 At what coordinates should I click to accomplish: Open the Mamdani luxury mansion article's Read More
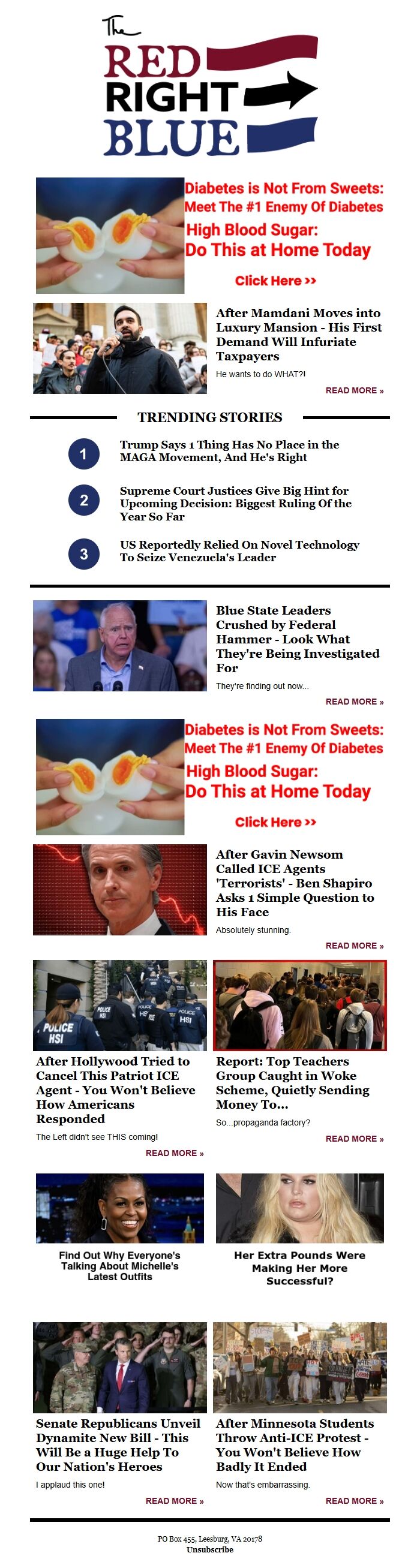point(354,391)
